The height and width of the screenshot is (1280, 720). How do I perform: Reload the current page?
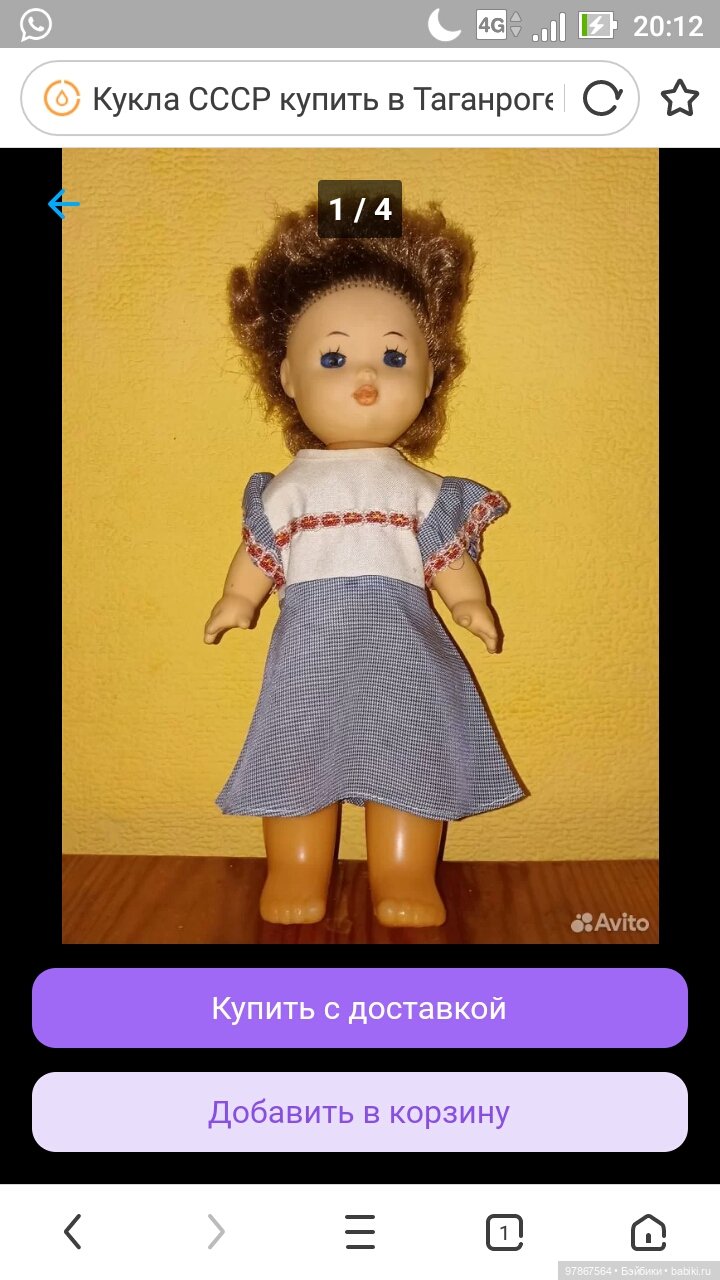coord(602,98)
